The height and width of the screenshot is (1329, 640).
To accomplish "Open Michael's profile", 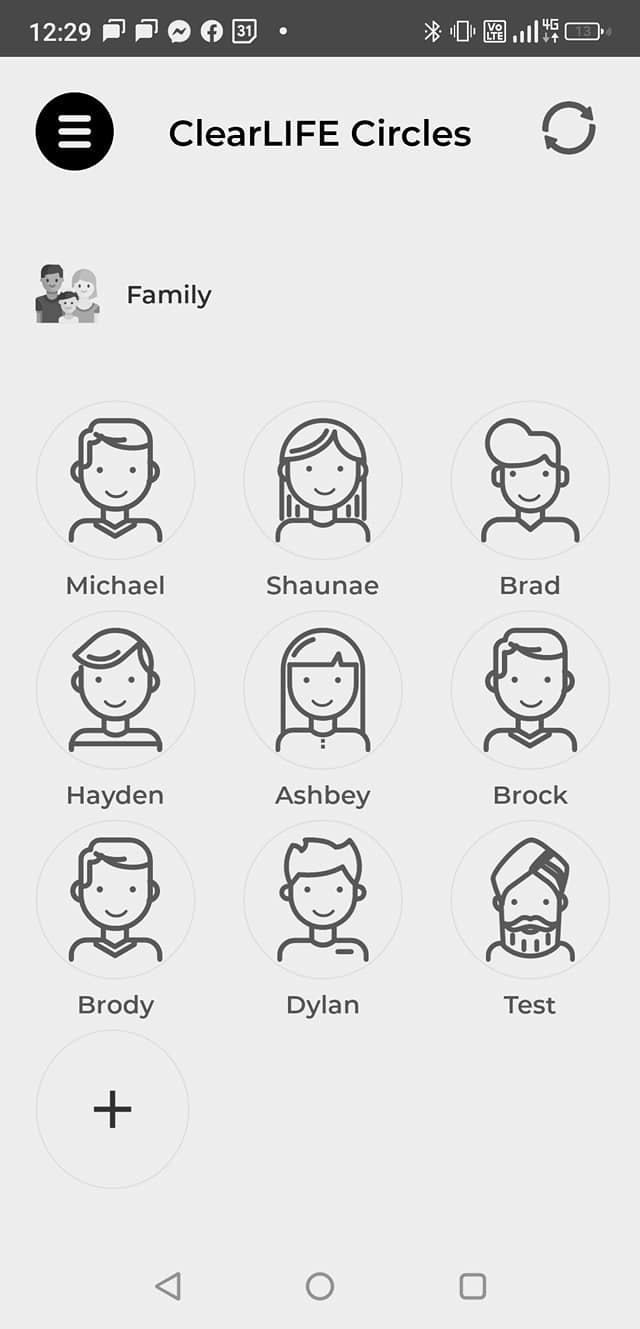I will coord(115,480).
